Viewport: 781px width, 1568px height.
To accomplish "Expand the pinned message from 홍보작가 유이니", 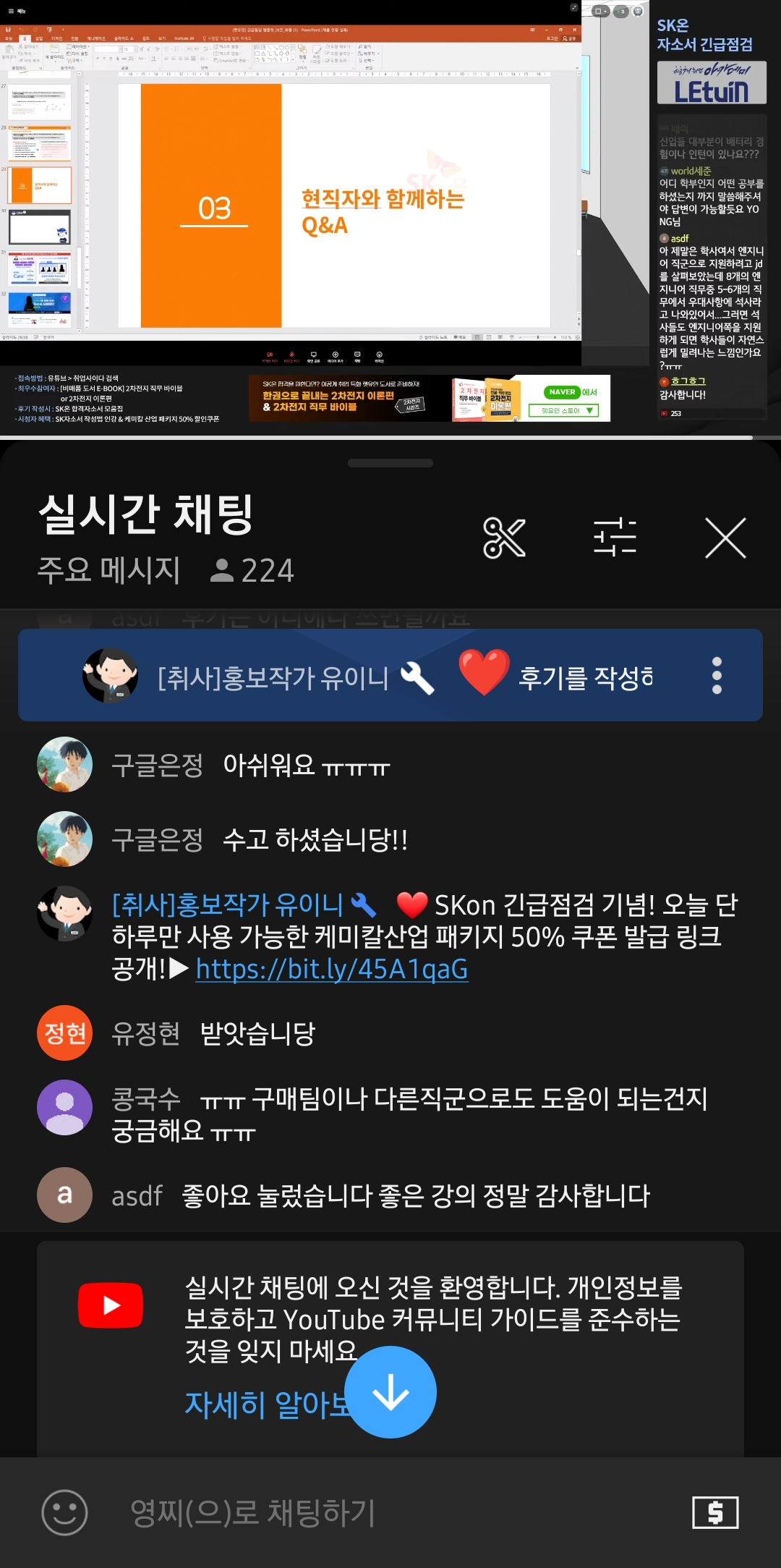I will (x=390, y=676).
